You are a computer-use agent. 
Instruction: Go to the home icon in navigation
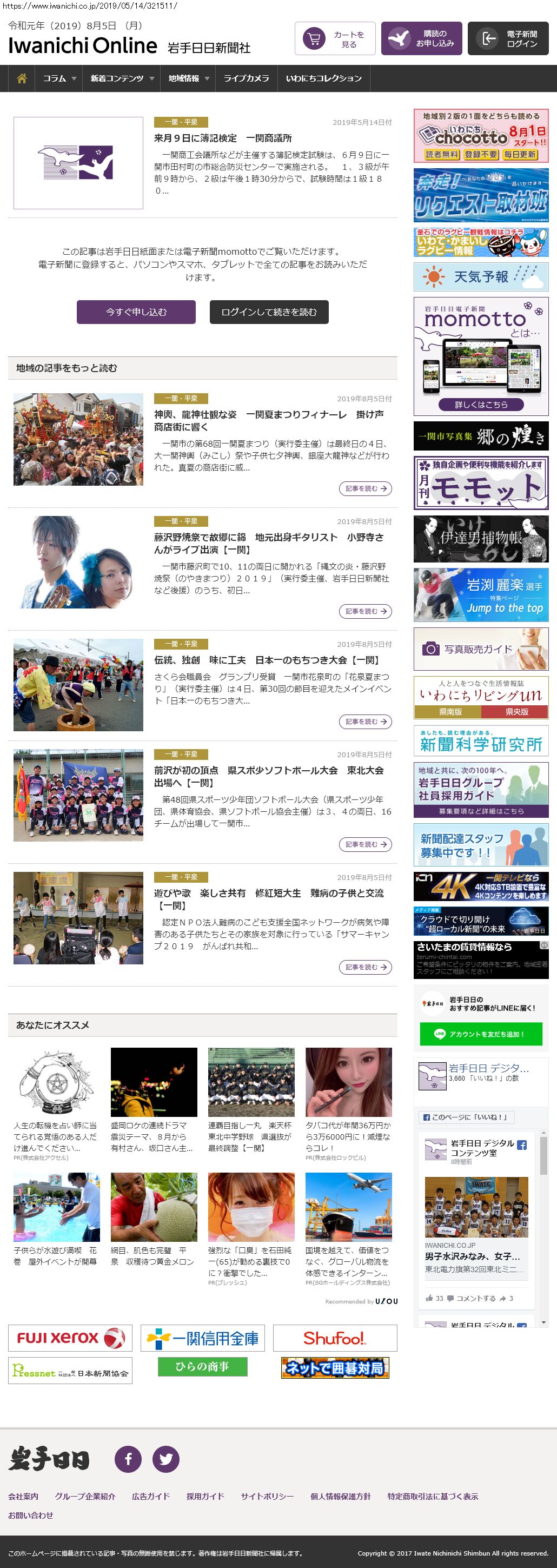(22, 78)
